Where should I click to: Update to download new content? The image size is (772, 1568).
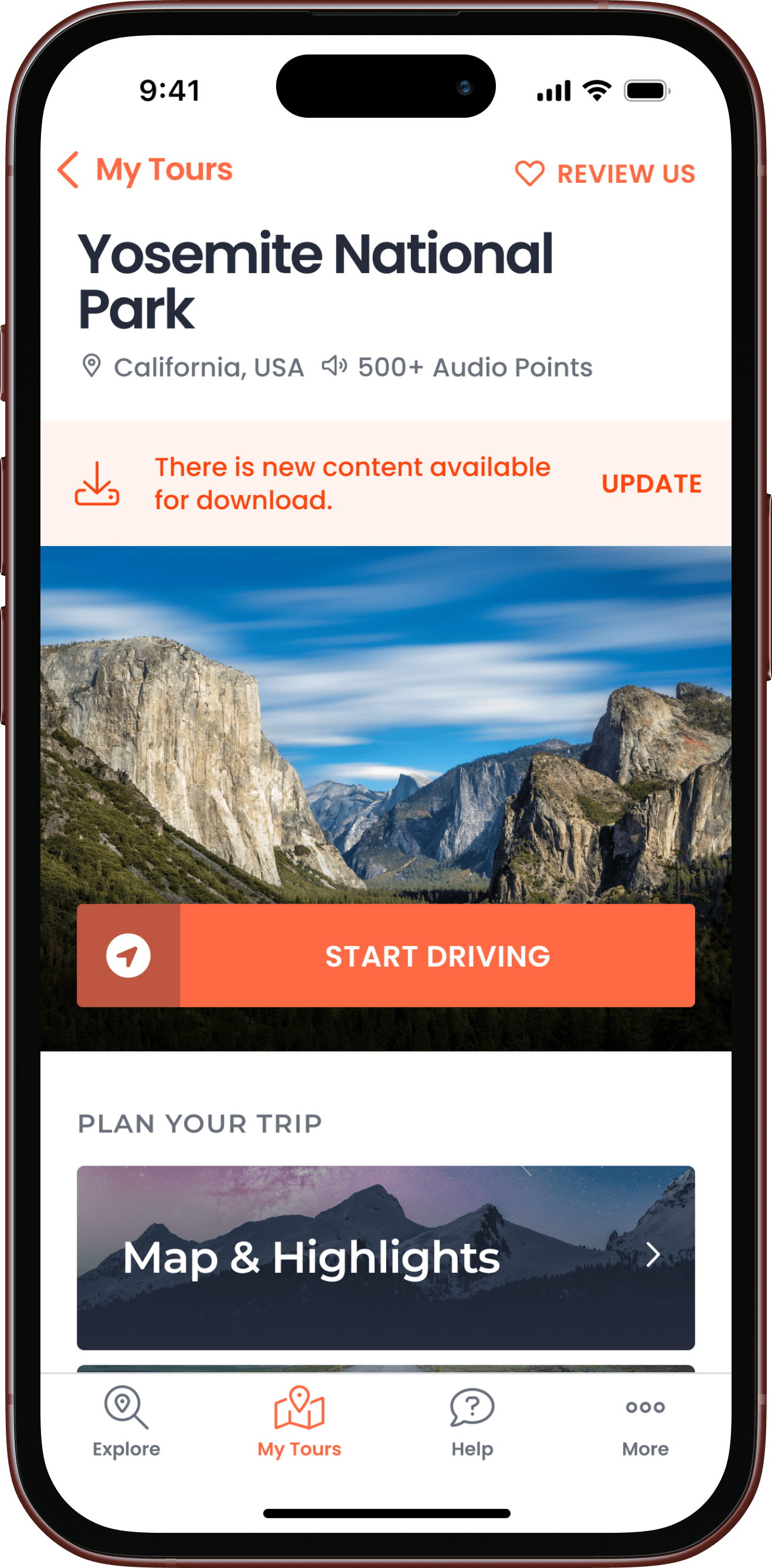651,484
